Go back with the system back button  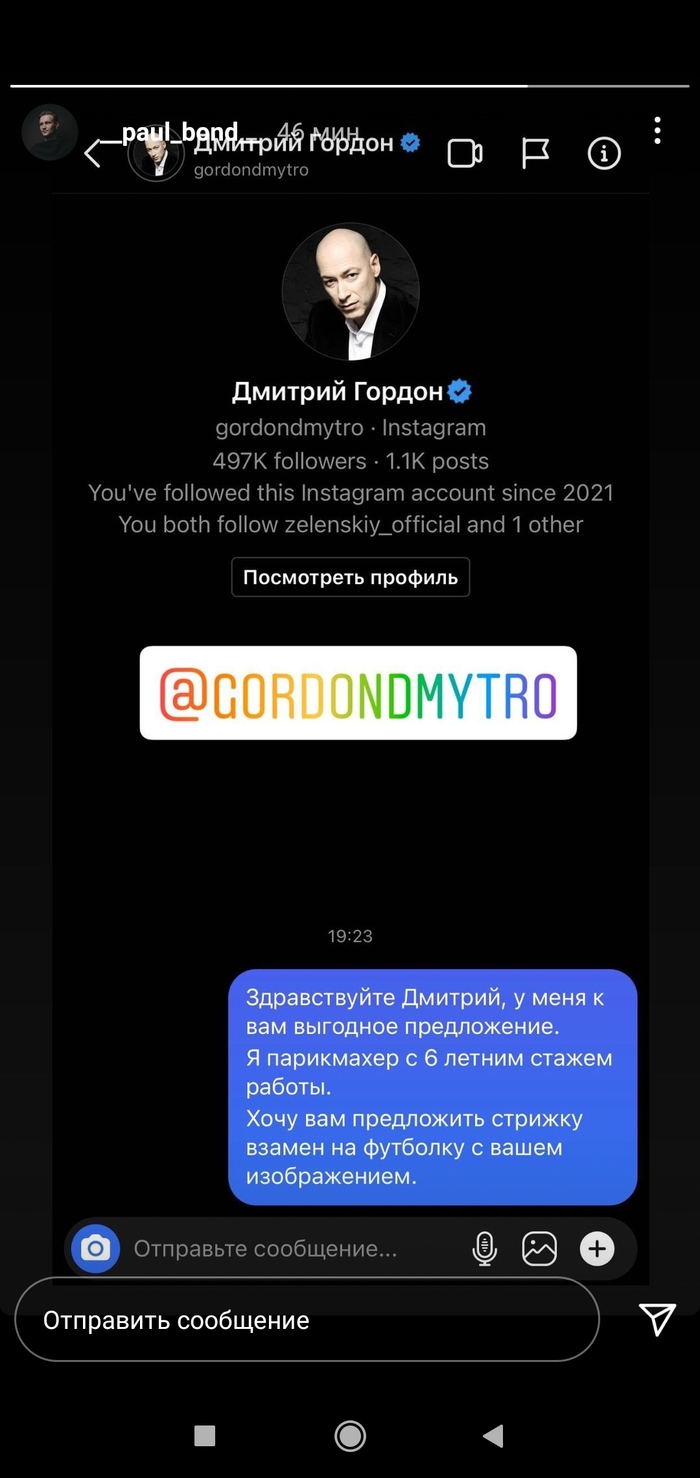pos(493,1437)
